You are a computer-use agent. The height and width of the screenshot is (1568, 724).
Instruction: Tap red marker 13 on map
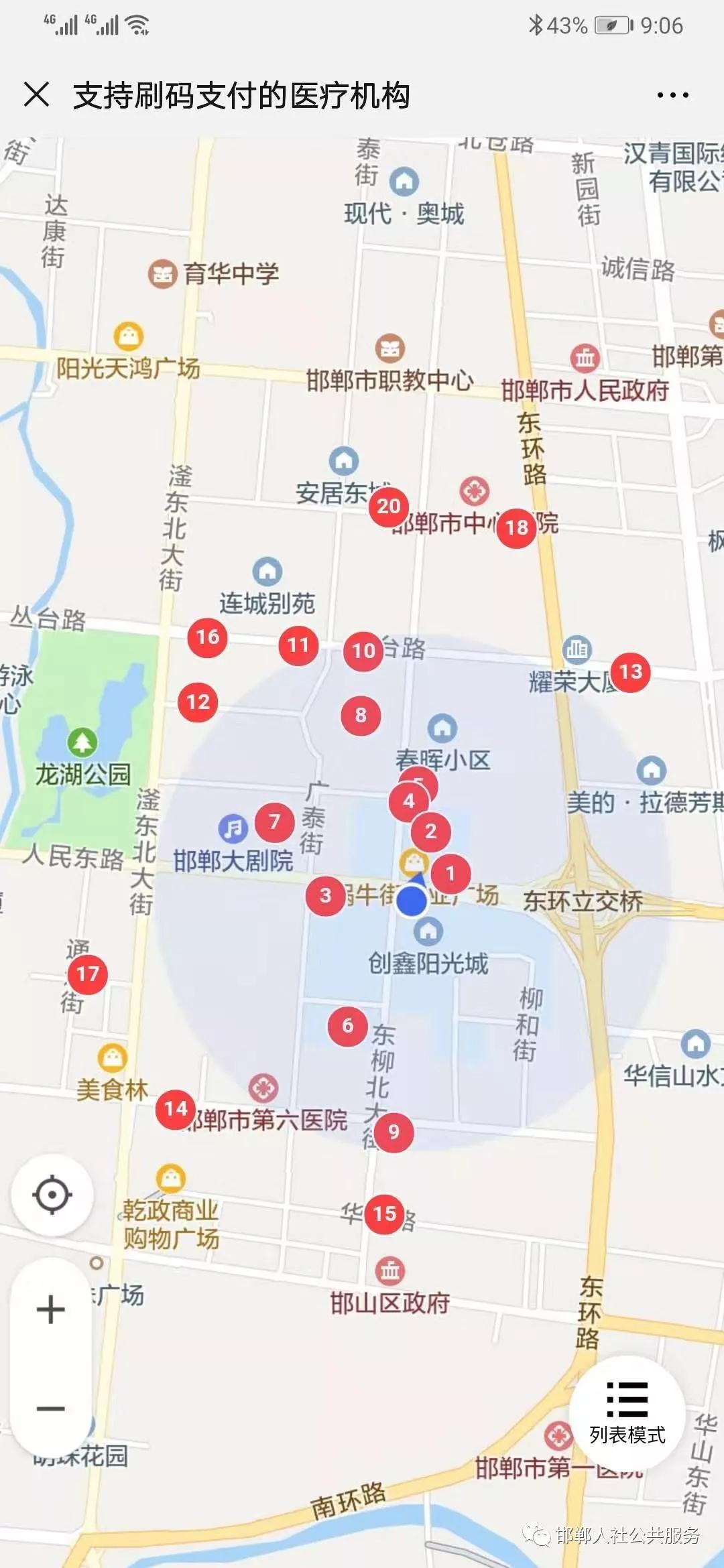[630, 671]
